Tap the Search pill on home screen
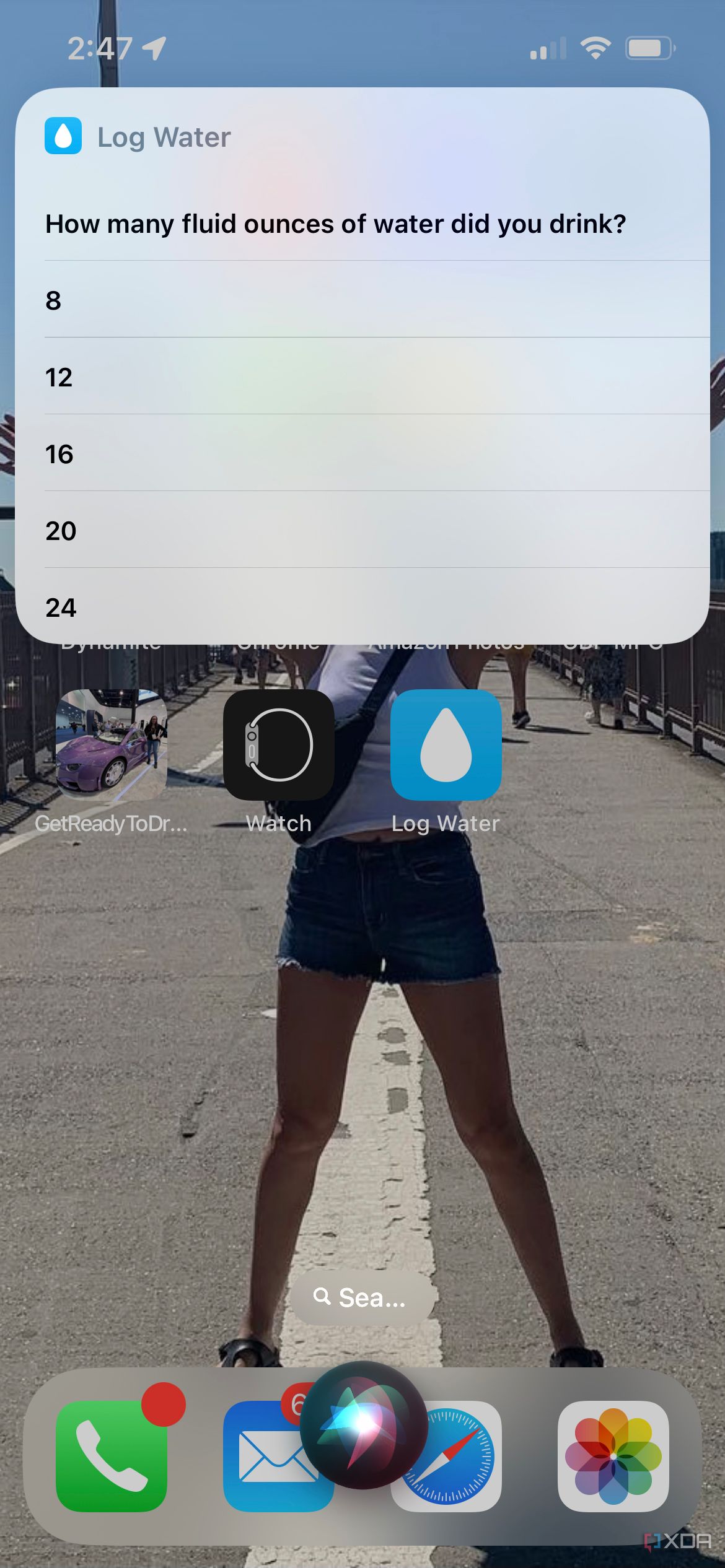Screen dimensions: 725x1568 point(362,1297)
